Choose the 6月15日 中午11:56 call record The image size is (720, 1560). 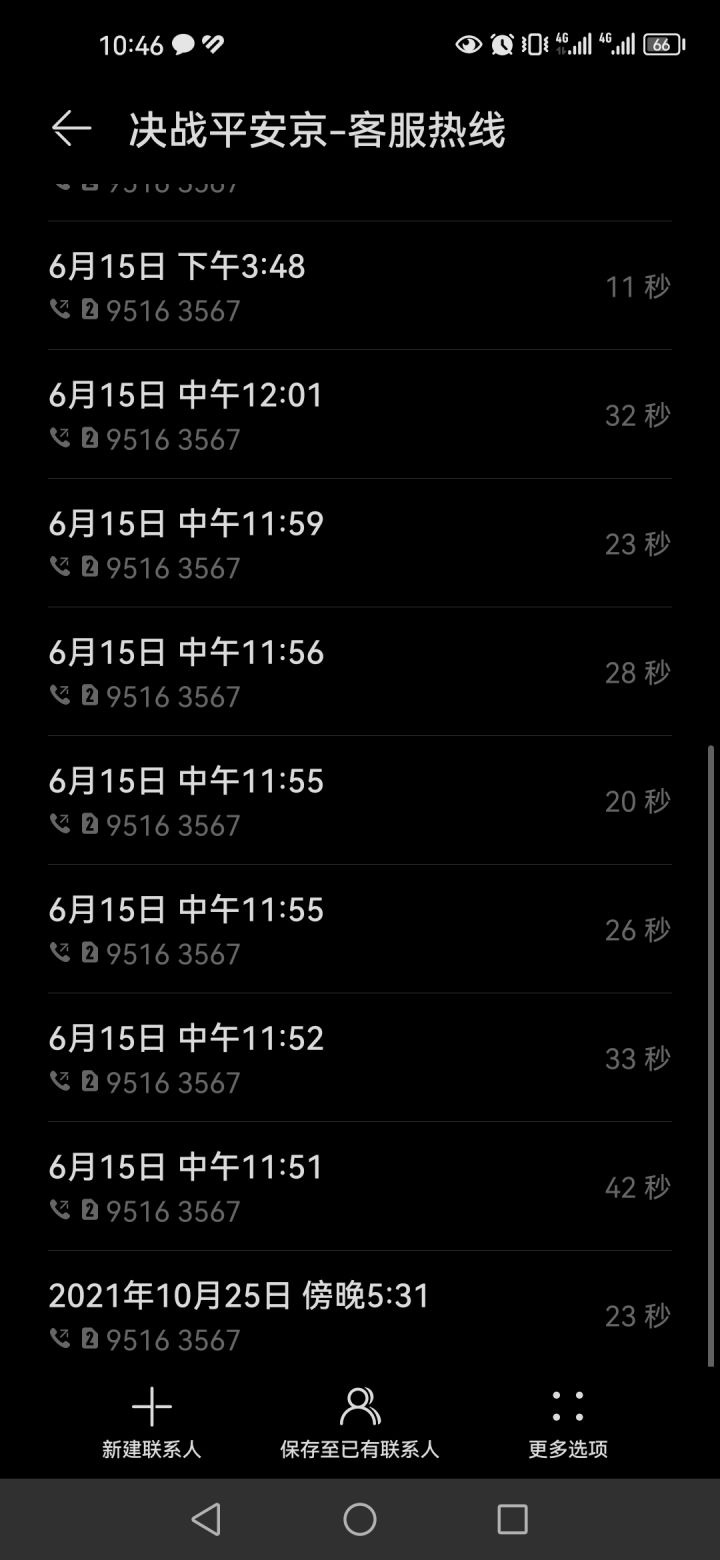click(x=359, y=672)
